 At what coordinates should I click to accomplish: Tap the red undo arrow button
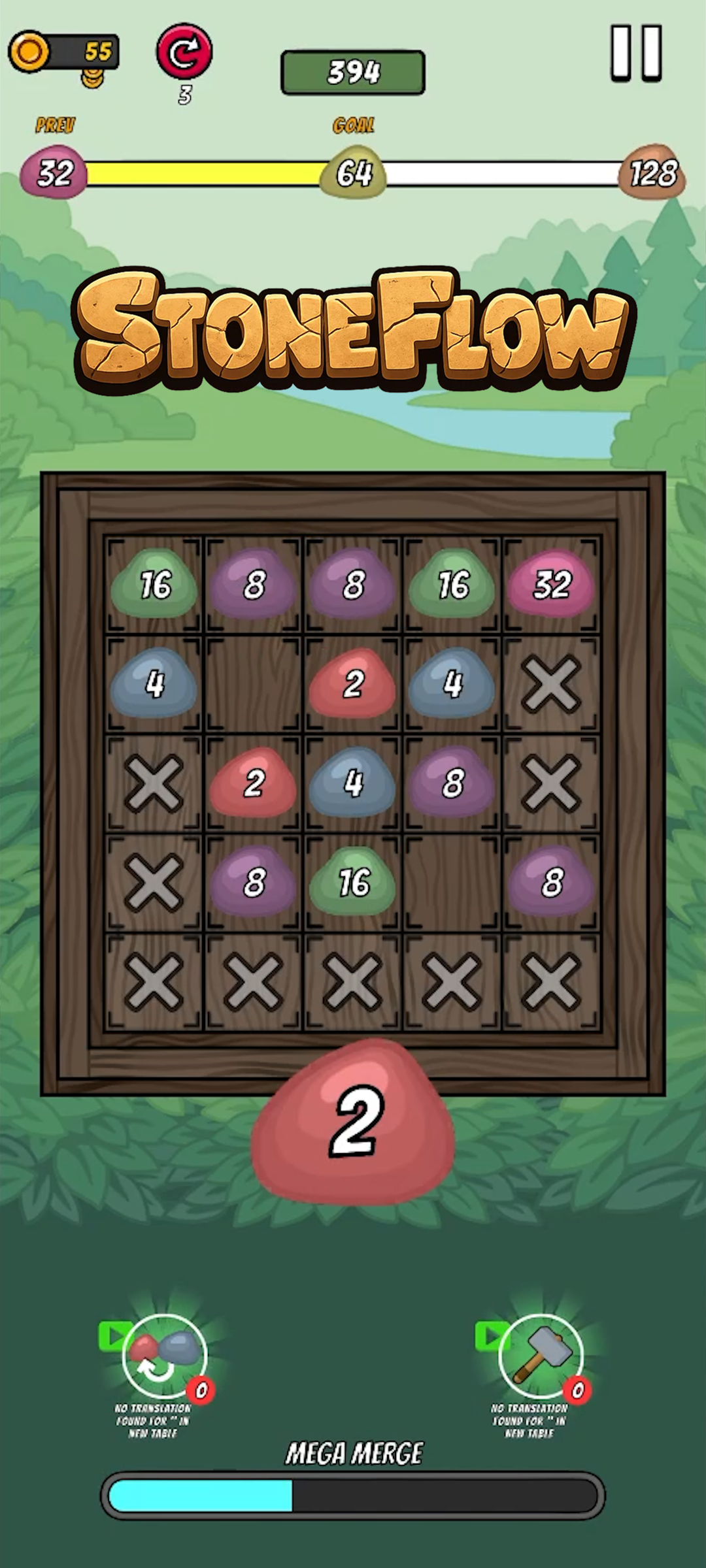pos(184,52)
